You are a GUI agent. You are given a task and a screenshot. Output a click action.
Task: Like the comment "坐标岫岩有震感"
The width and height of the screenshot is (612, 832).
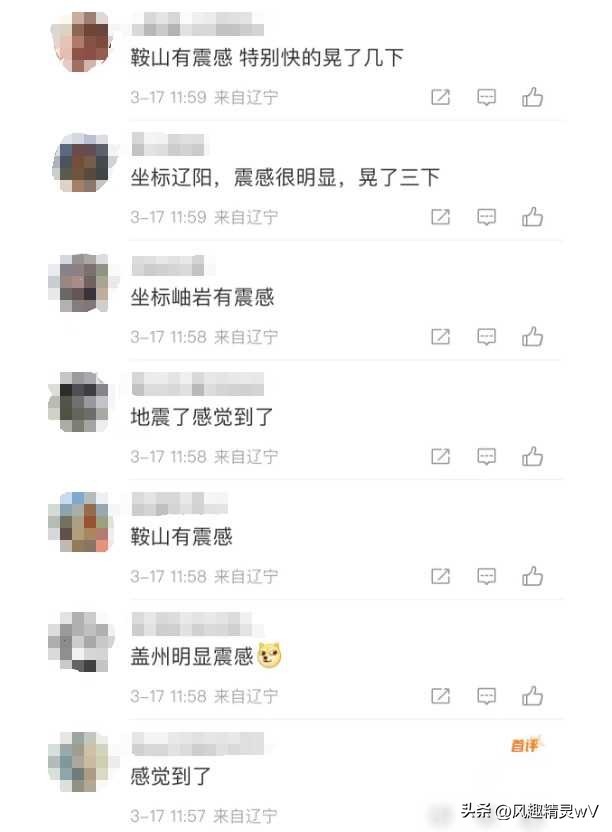pyautogui.click(x=533, y=336)
